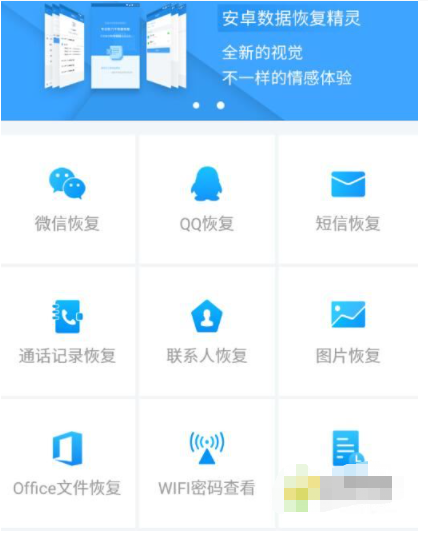Choose 通话记录恢复 call log recovery
Screen dimensions: 428x539
click(x=67, y=332)
